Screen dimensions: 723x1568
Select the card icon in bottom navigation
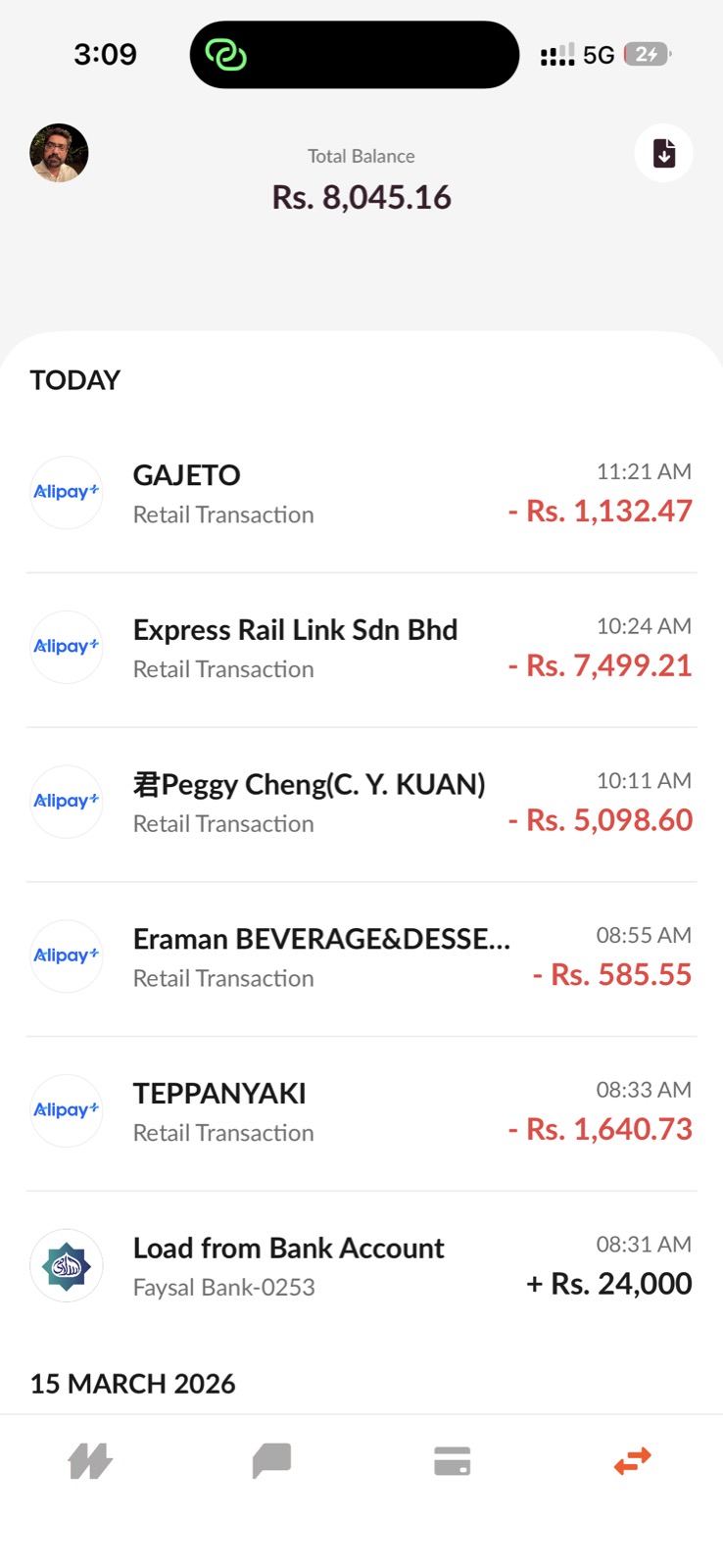pos(452,1460)
